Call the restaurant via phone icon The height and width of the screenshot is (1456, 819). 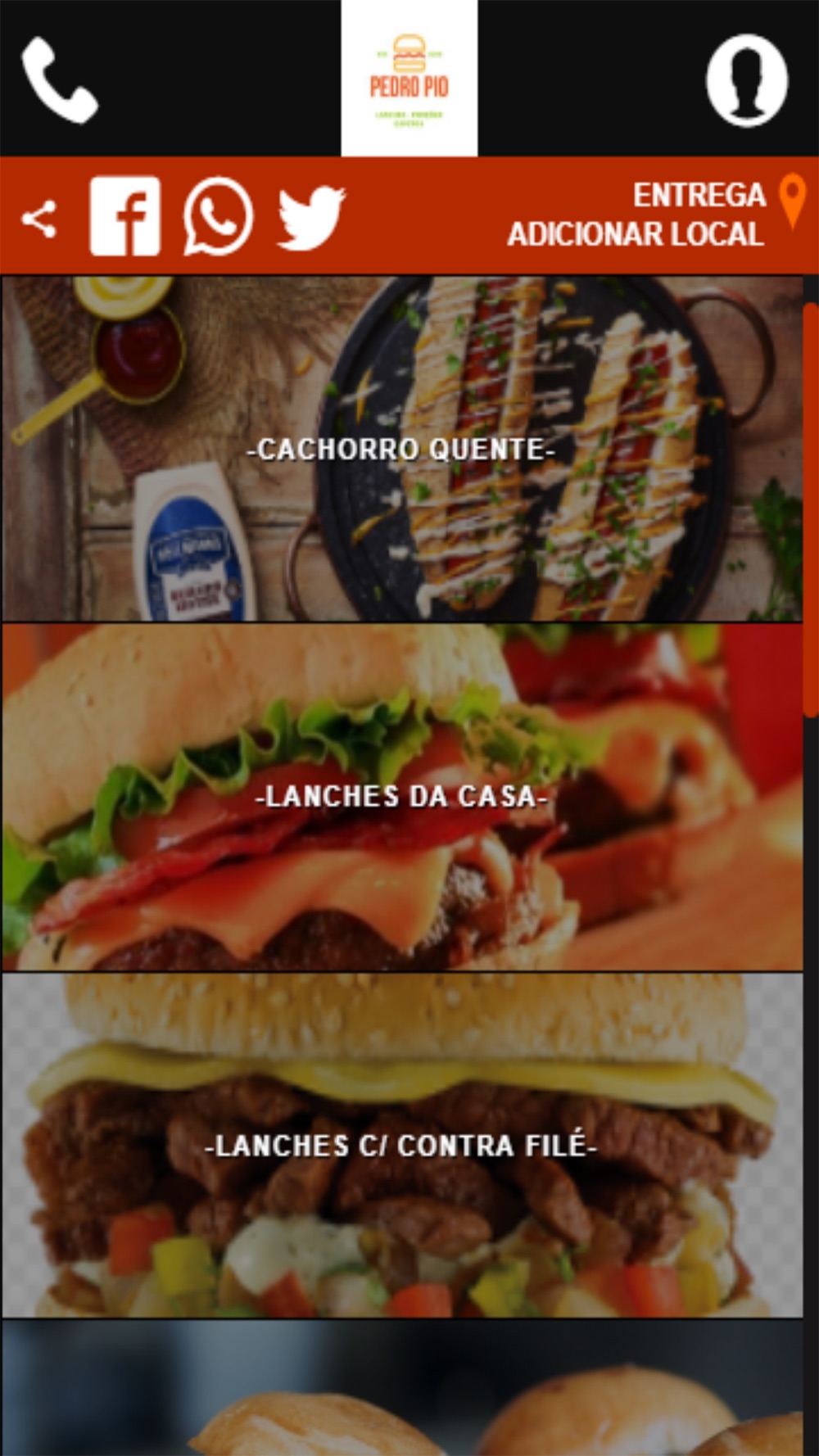(x=59, y=80)
